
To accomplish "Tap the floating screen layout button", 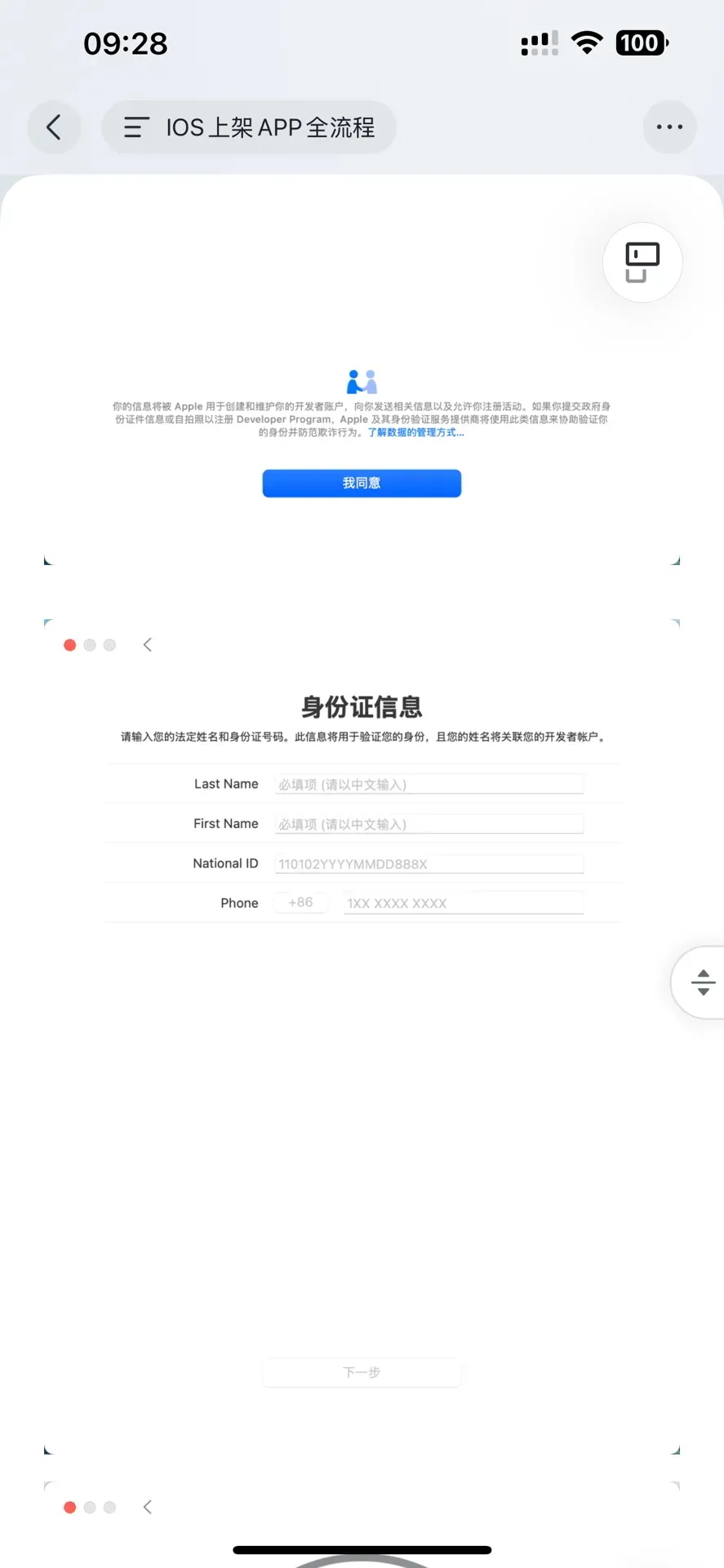I will 642,263.
